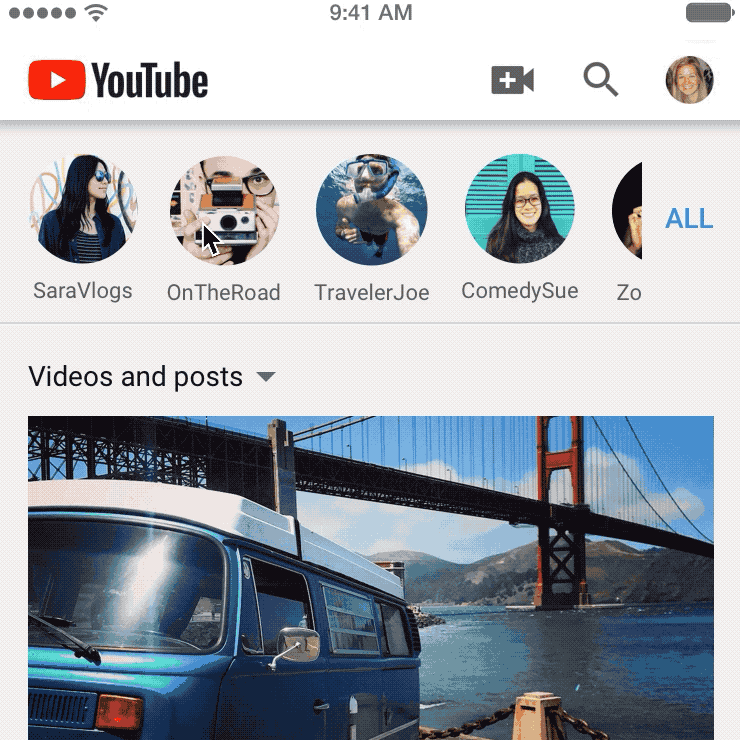Play the blue van bridge video

coord(370,578)
